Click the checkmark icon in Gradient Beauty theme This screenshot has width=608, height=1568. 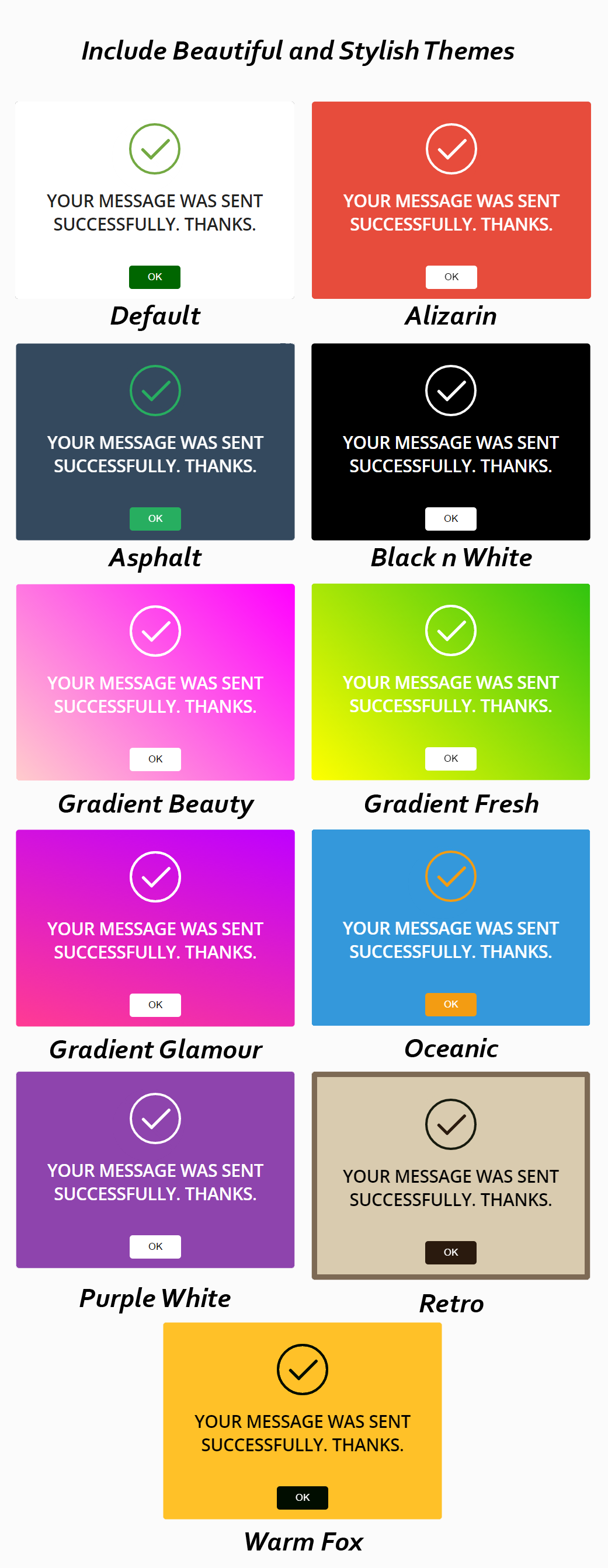point(155,630)
